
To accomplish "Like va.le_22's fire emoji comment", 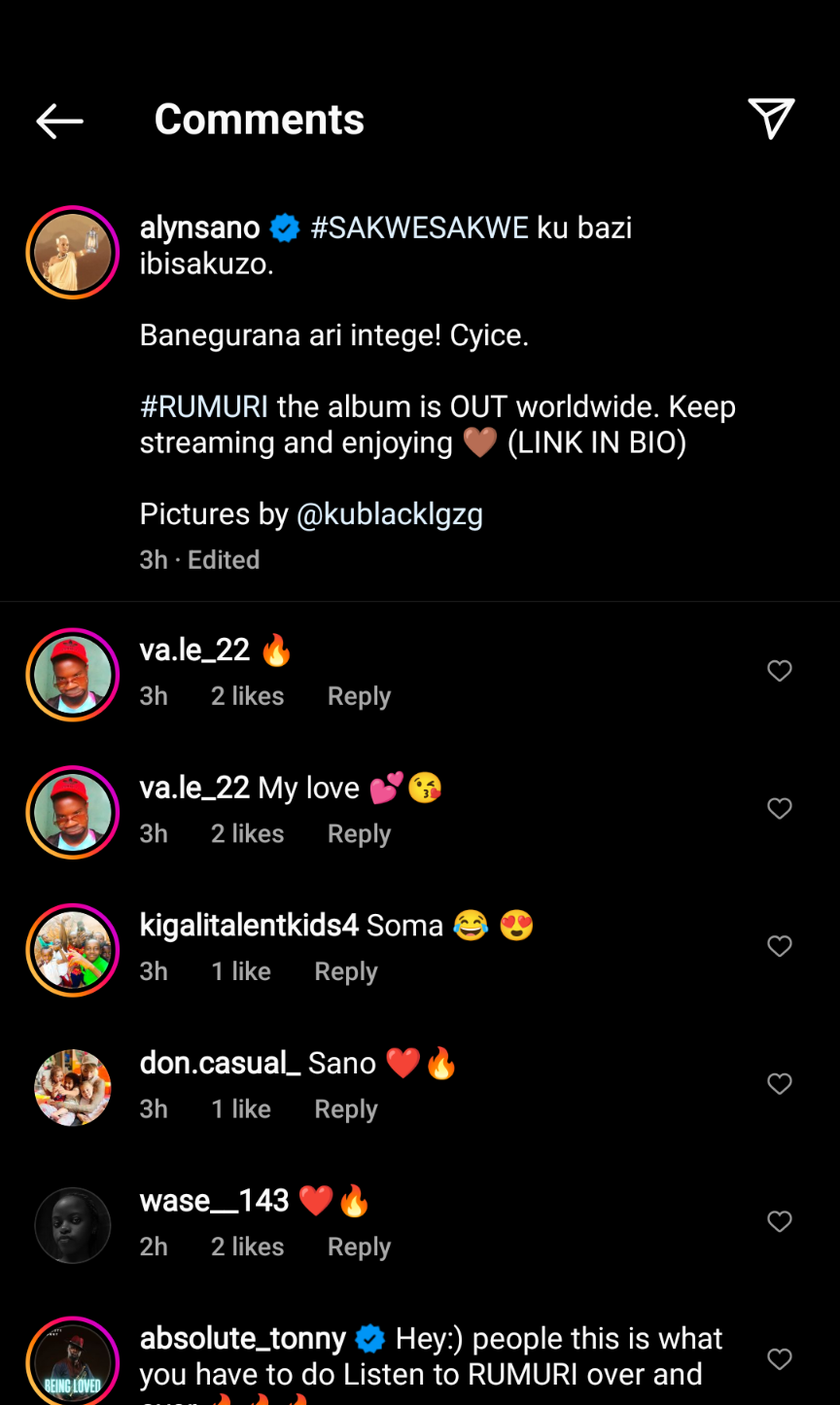I will click(779, 671).
